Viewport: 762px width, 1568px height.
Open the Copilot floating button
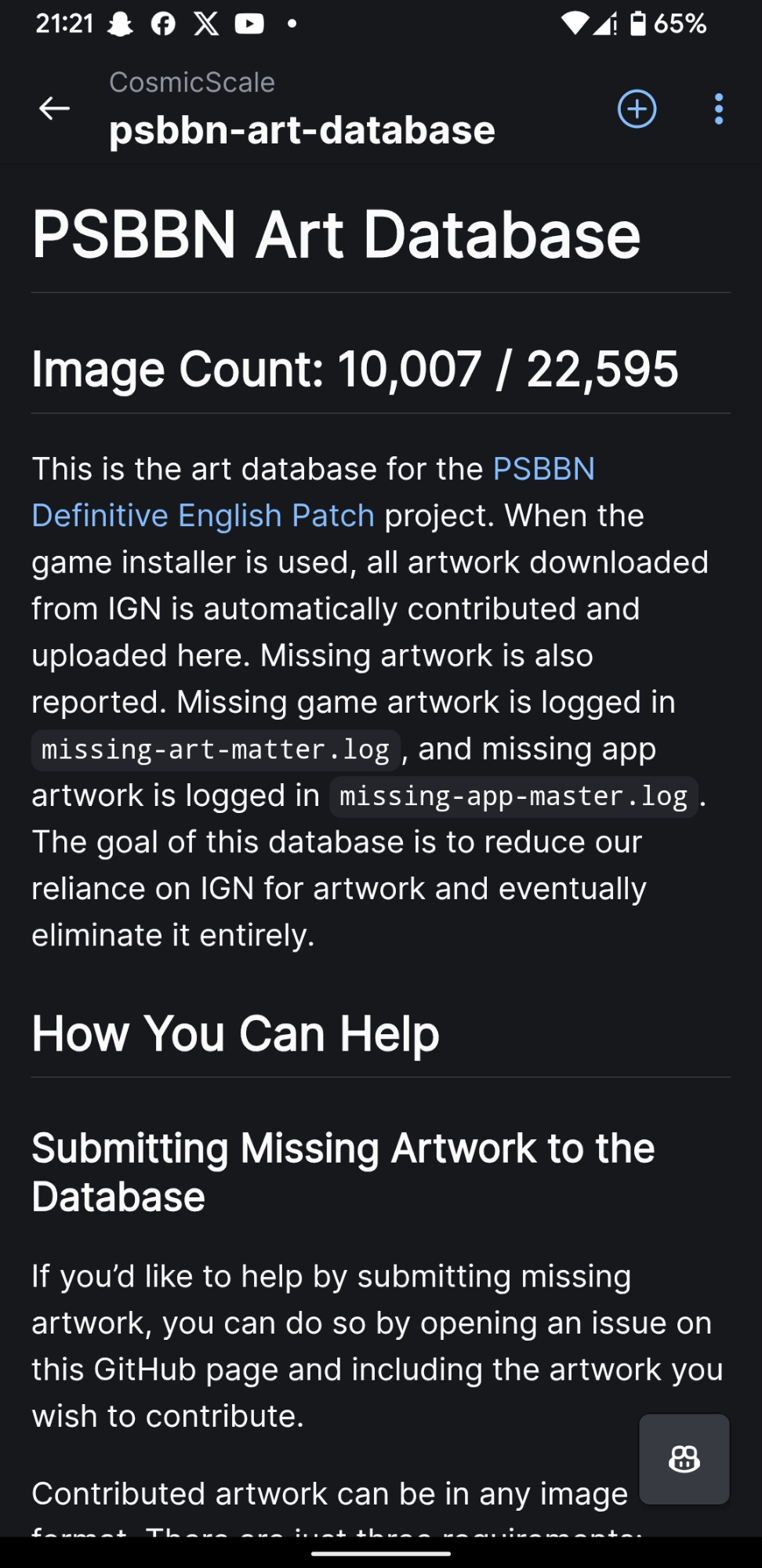684,1458
